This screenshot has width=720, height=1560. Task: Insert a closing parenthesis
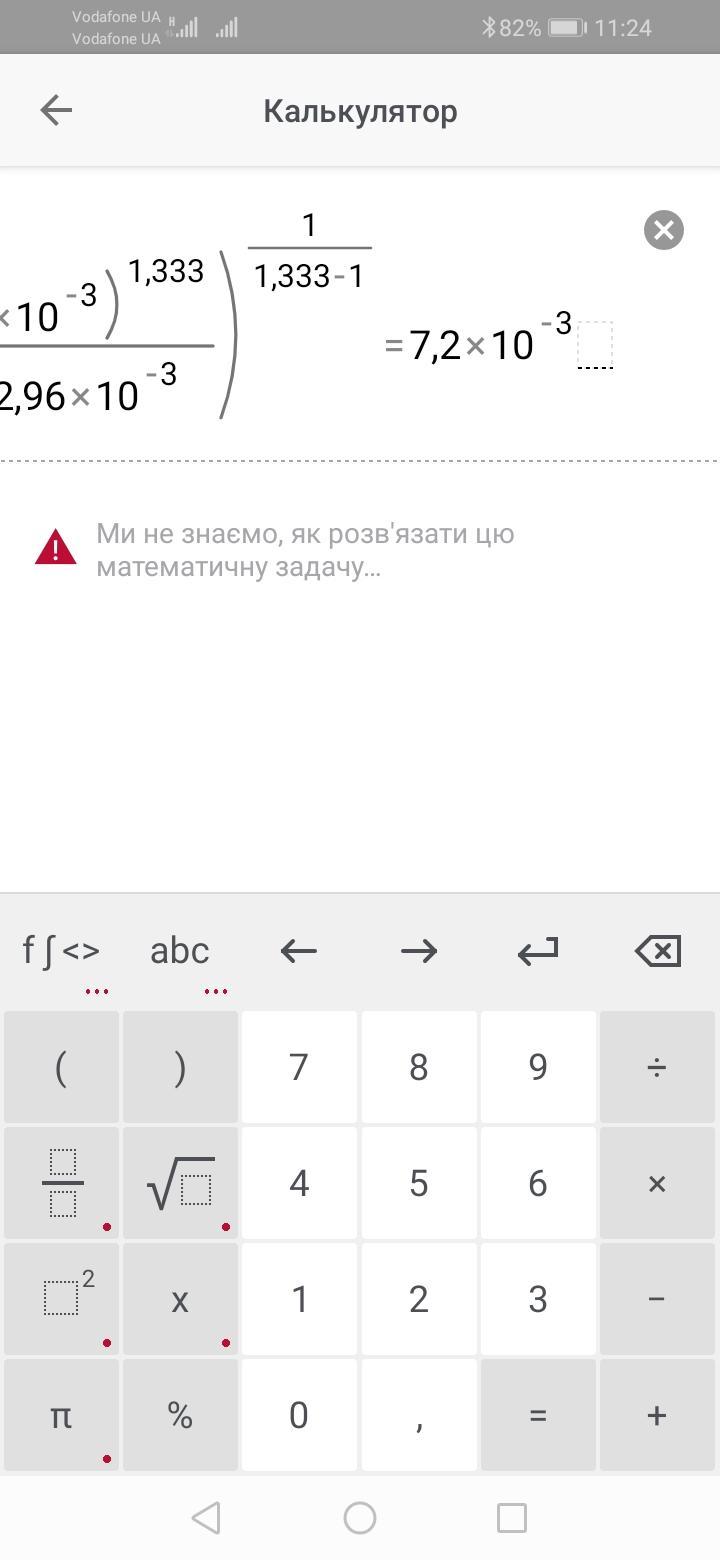180,1067
